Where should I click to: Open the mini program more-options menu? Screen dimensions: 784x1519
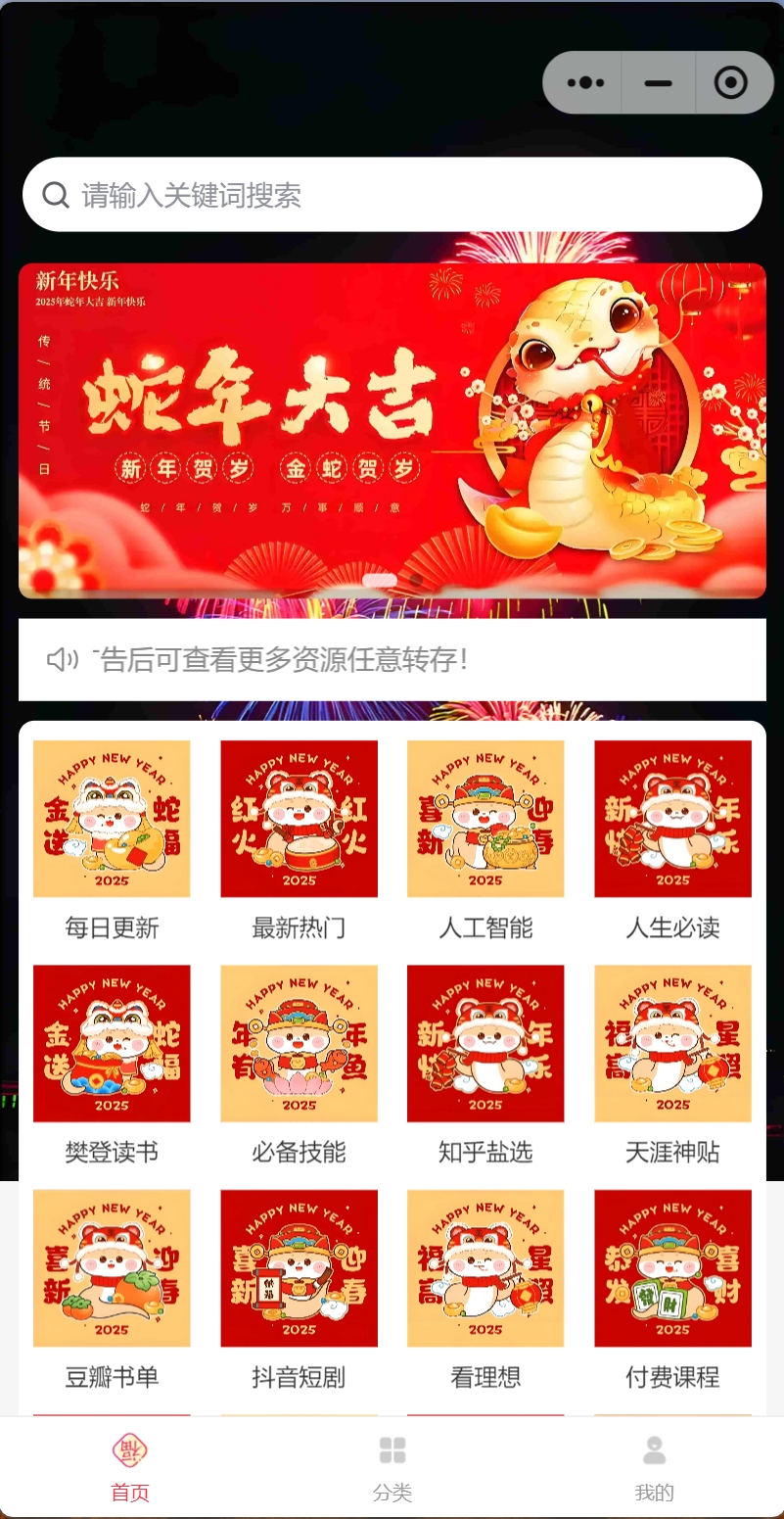point(584,83)
